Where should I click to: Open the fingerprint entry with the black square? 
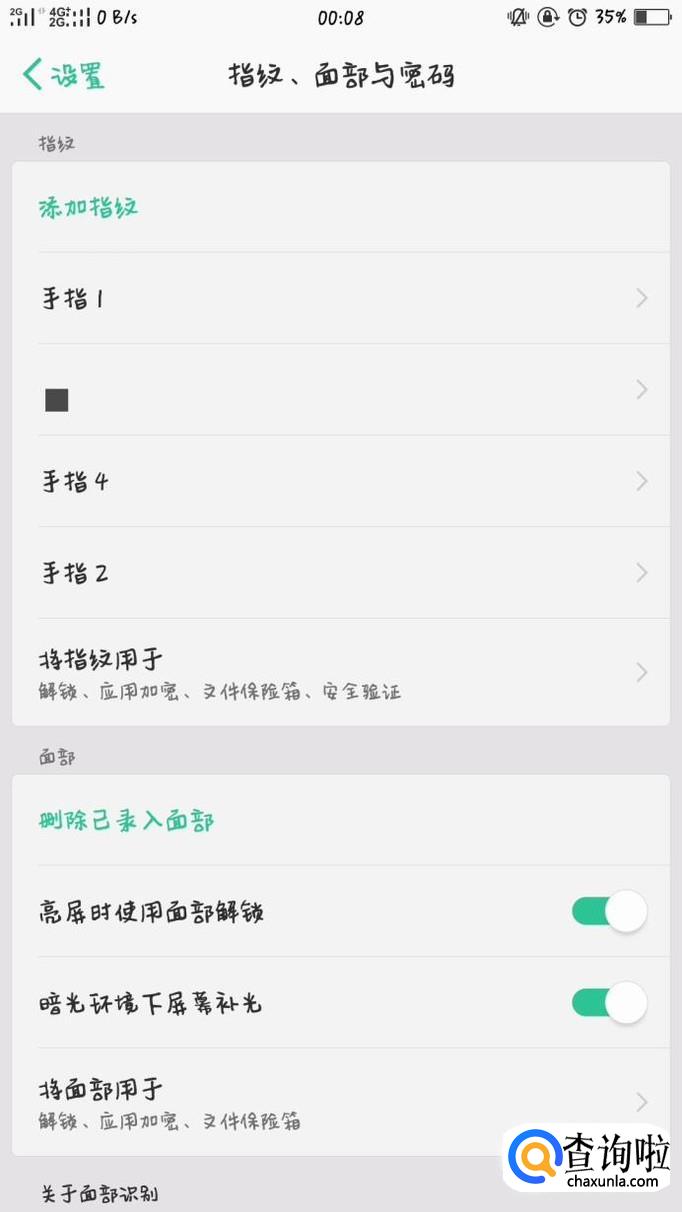coord(340,390)
